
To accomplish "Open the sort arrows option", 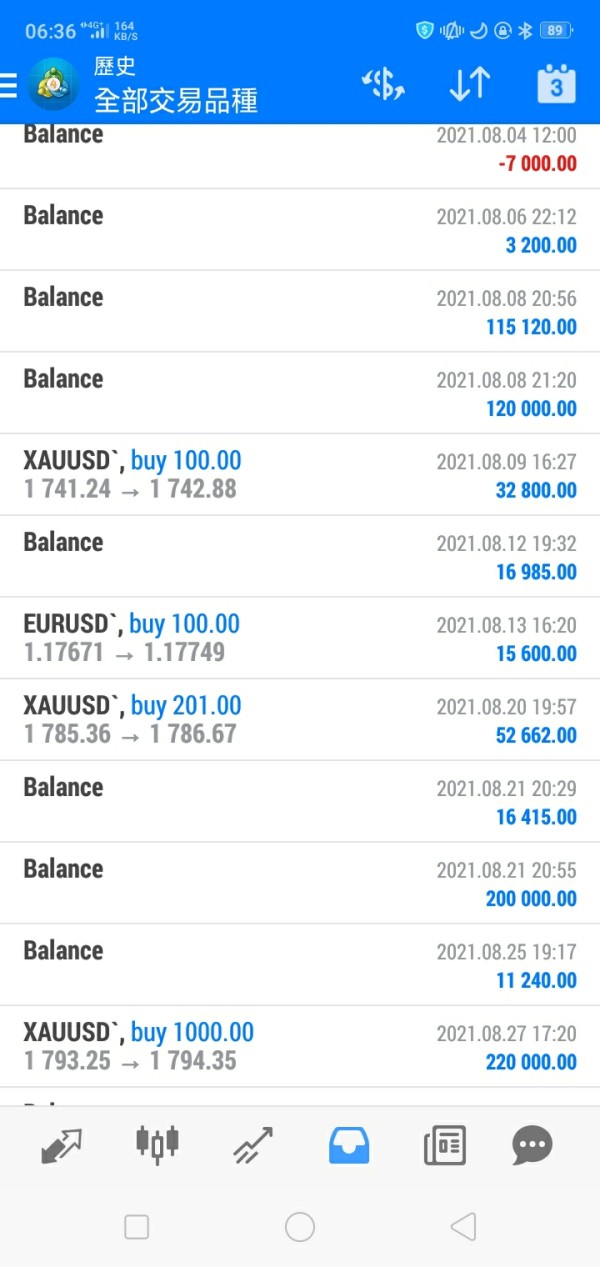I will click(469, 85).
